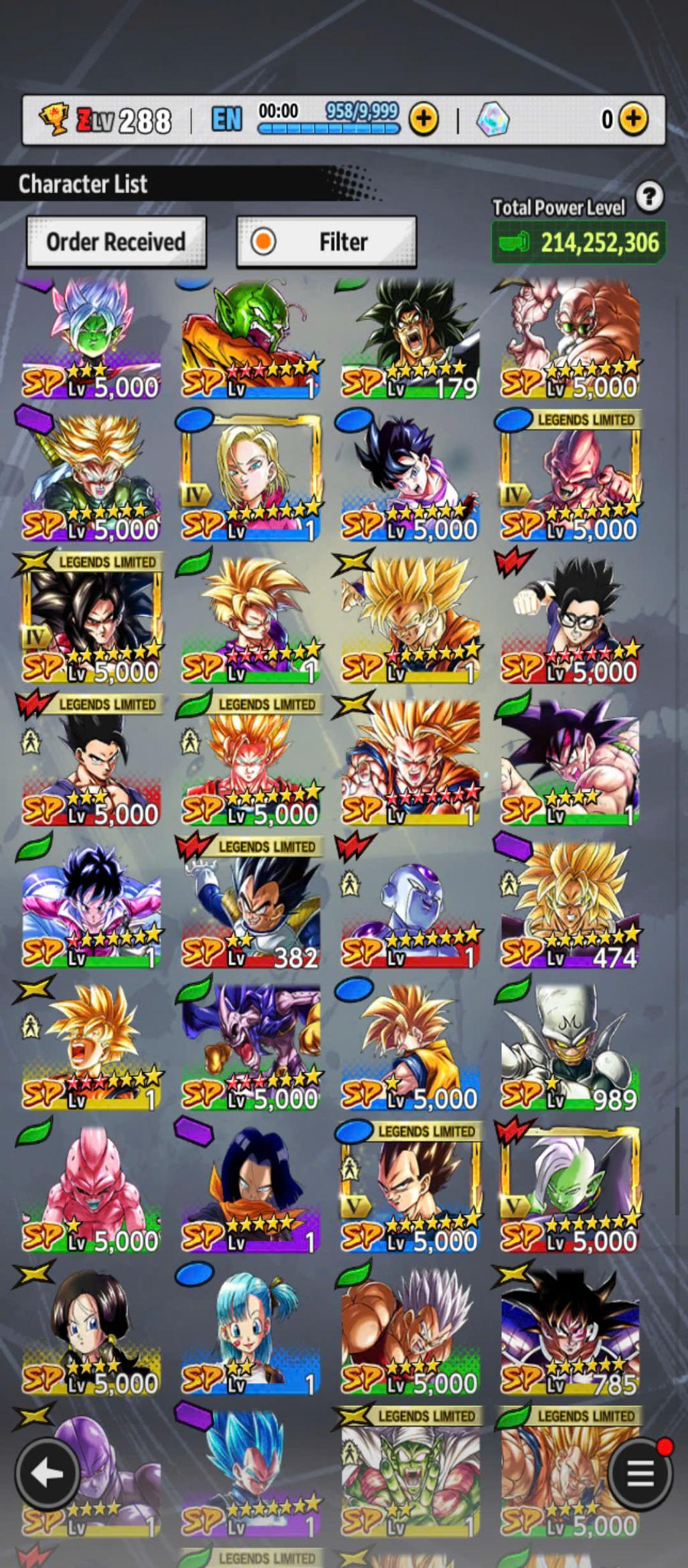View the character card at Lv 474
This screenshot has height=1568, width=688.
(x=570, y=904)
